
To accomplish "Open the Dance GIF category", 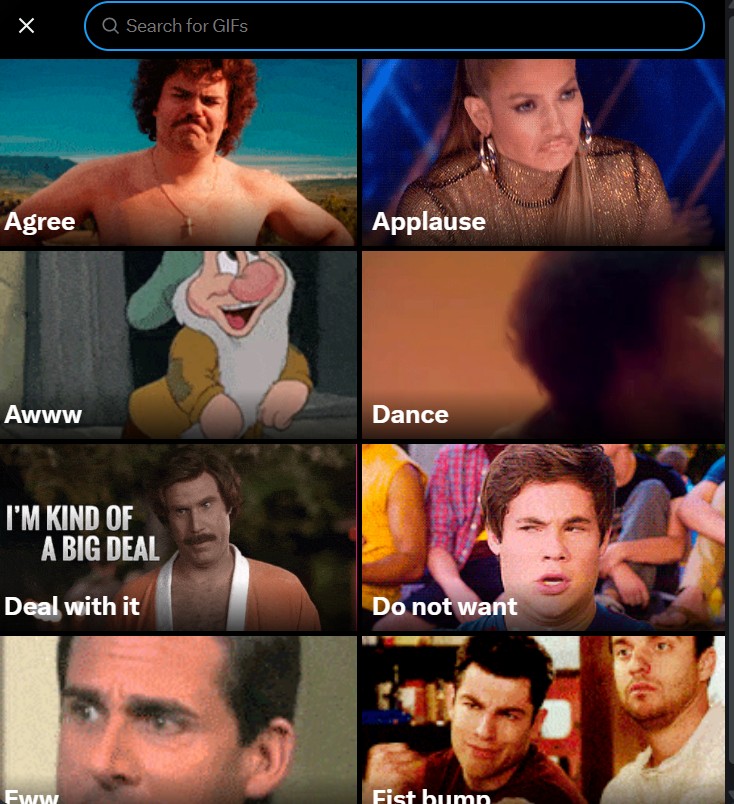I will 543,345.
